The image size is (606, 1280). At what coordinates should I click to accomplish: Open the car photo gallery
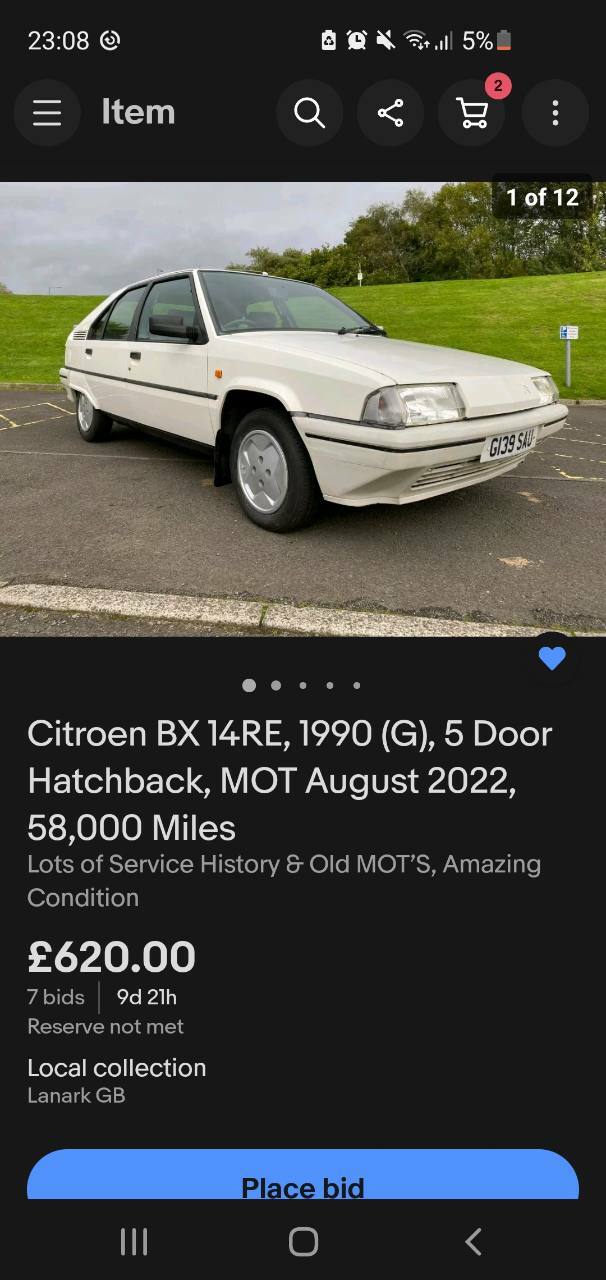pos(303,408)
